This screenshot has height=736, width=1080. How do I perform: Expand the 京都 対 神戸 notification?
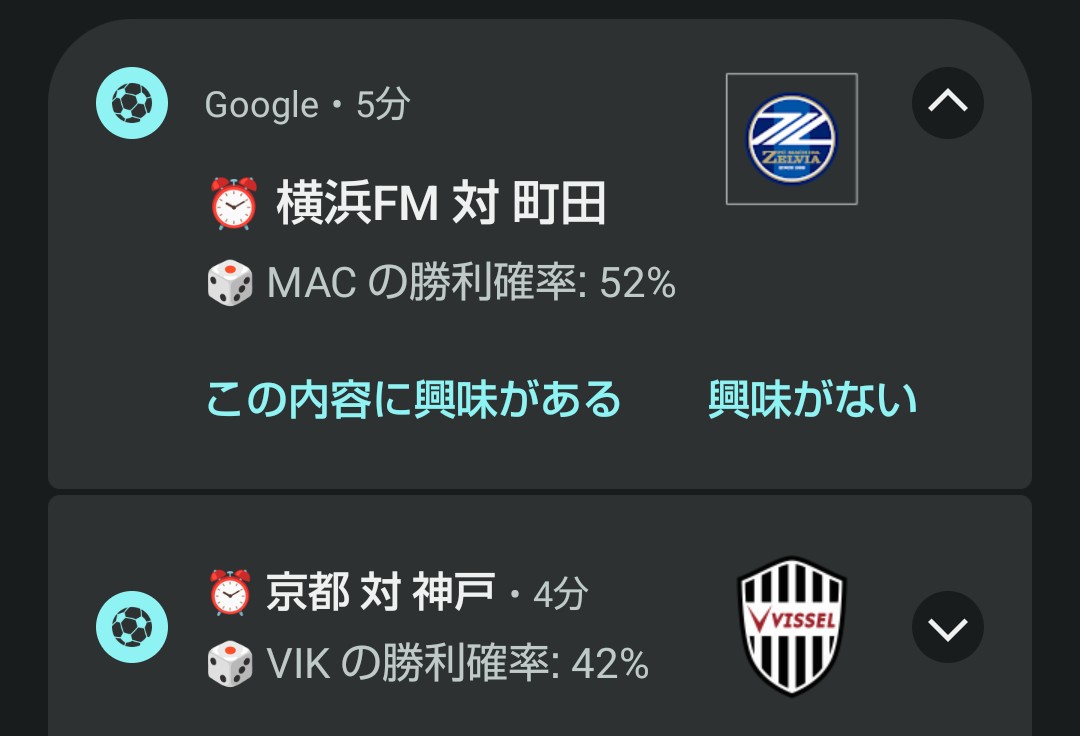pos(947,627)
